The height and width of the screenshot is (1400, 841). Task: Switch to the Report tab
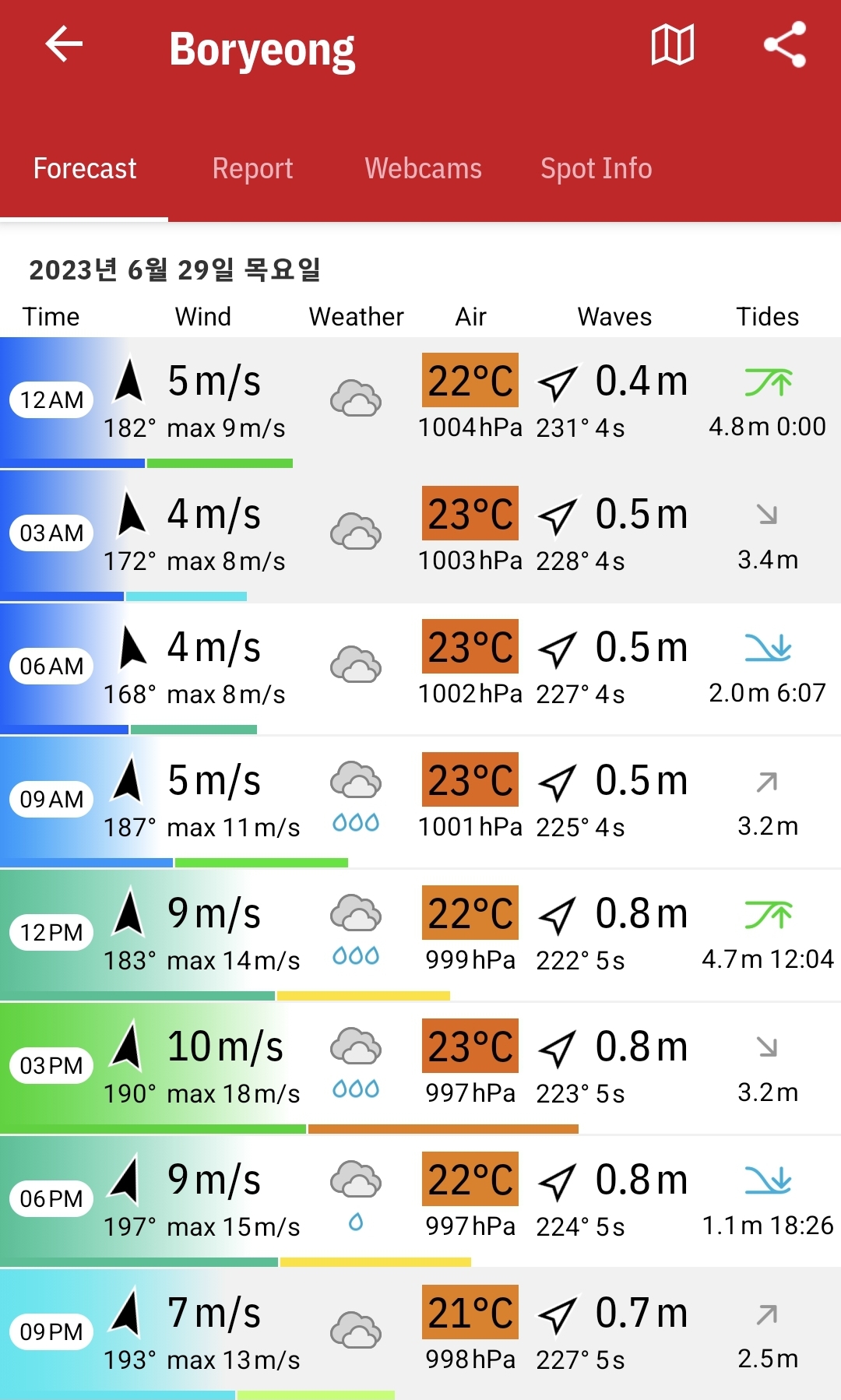pyautogui.click(x=252, y=168)
